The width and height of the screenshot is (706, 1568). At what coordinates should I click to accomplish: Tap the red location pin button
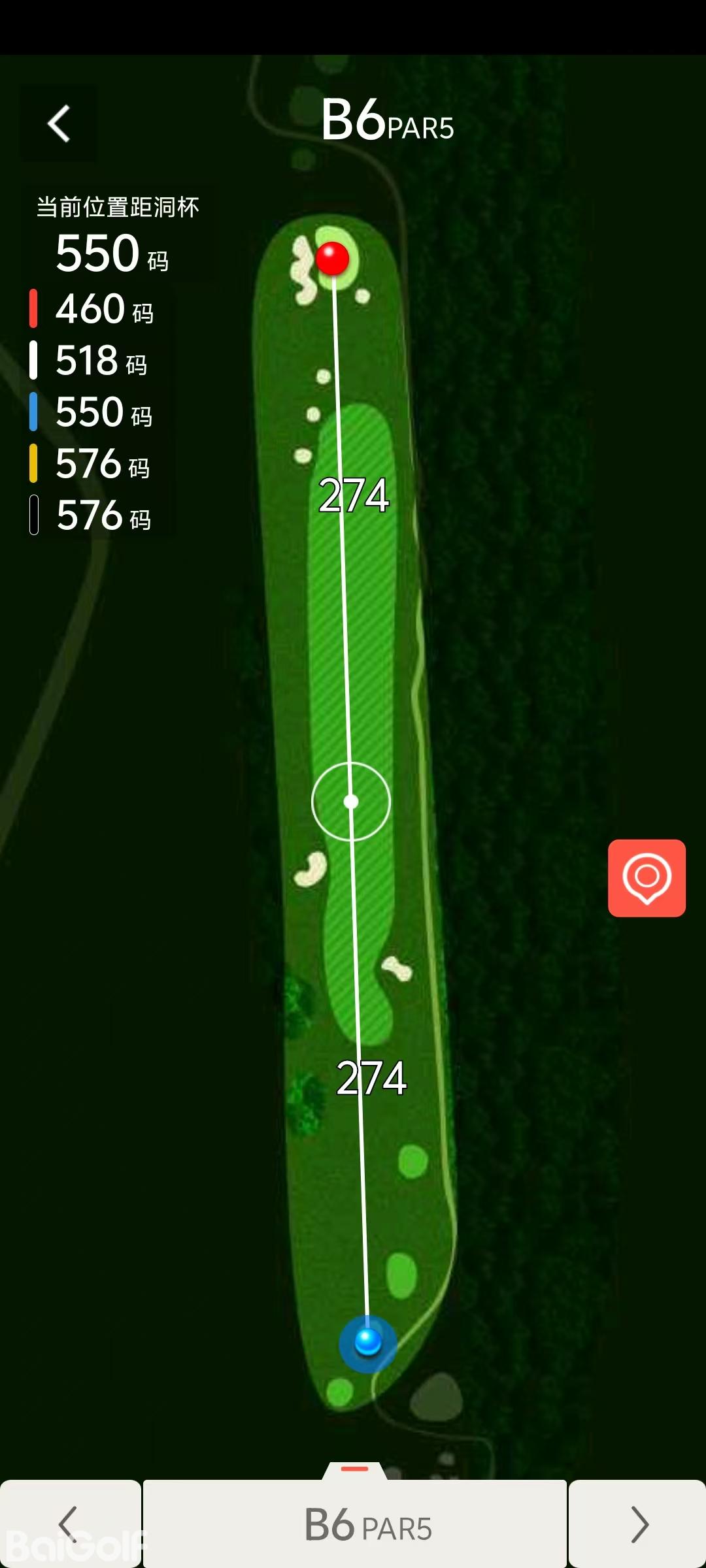coord(647,877)
